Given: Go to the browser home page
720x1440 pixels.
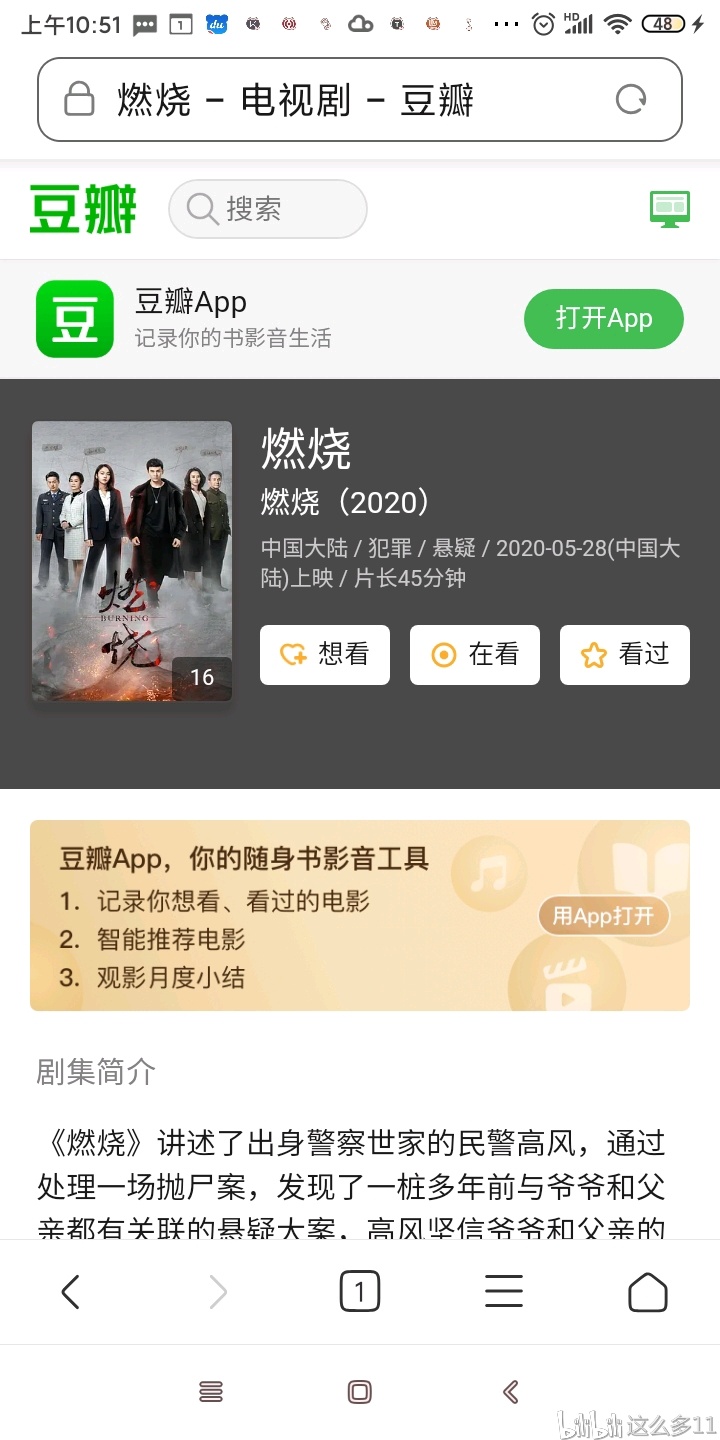Looking at the screenshot, I should click(x=648, y=1292).
